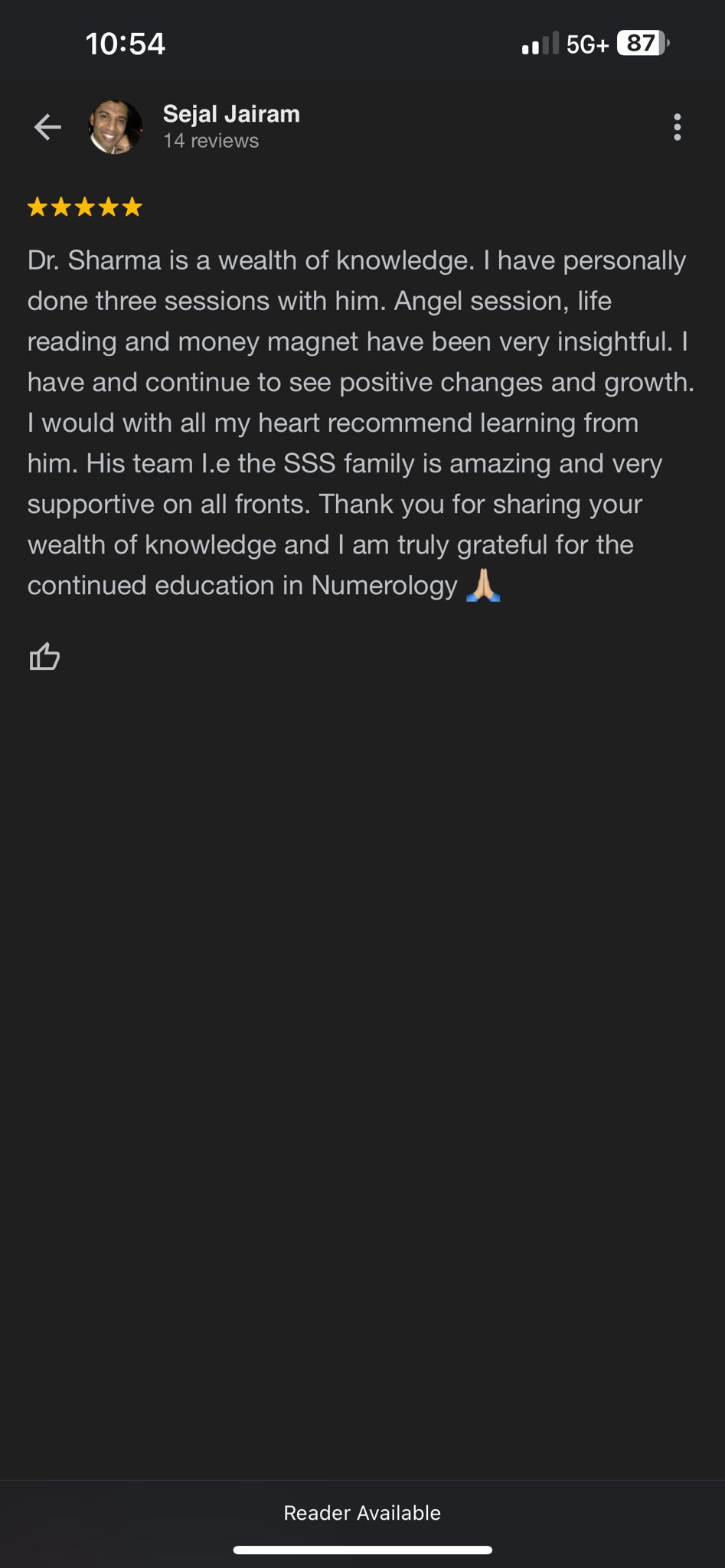This screenshot has width=725, height=1568.
Task: Like this review with the thumbs-up
Action: (x=44, y=656)
